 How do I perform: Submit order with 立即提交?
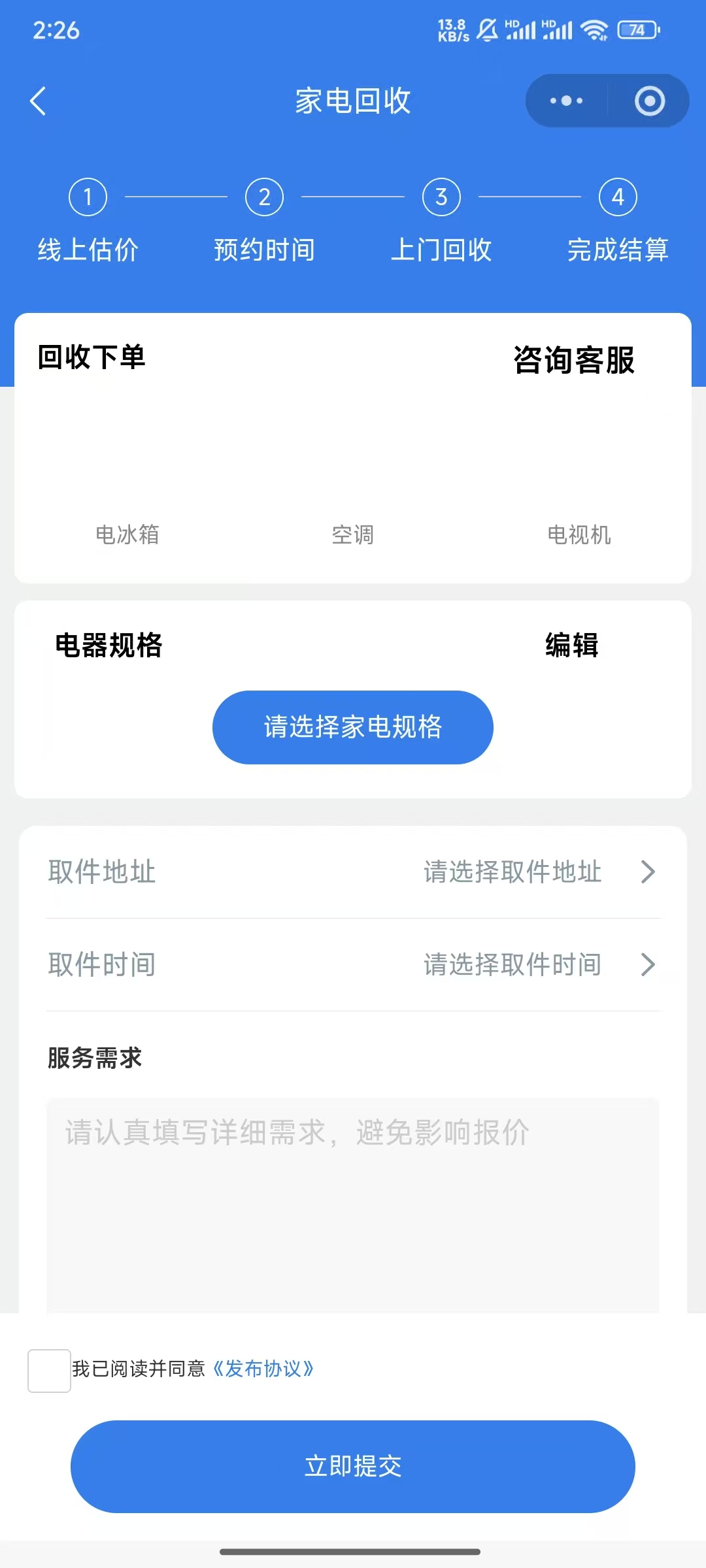click(x=353, y=1467)
